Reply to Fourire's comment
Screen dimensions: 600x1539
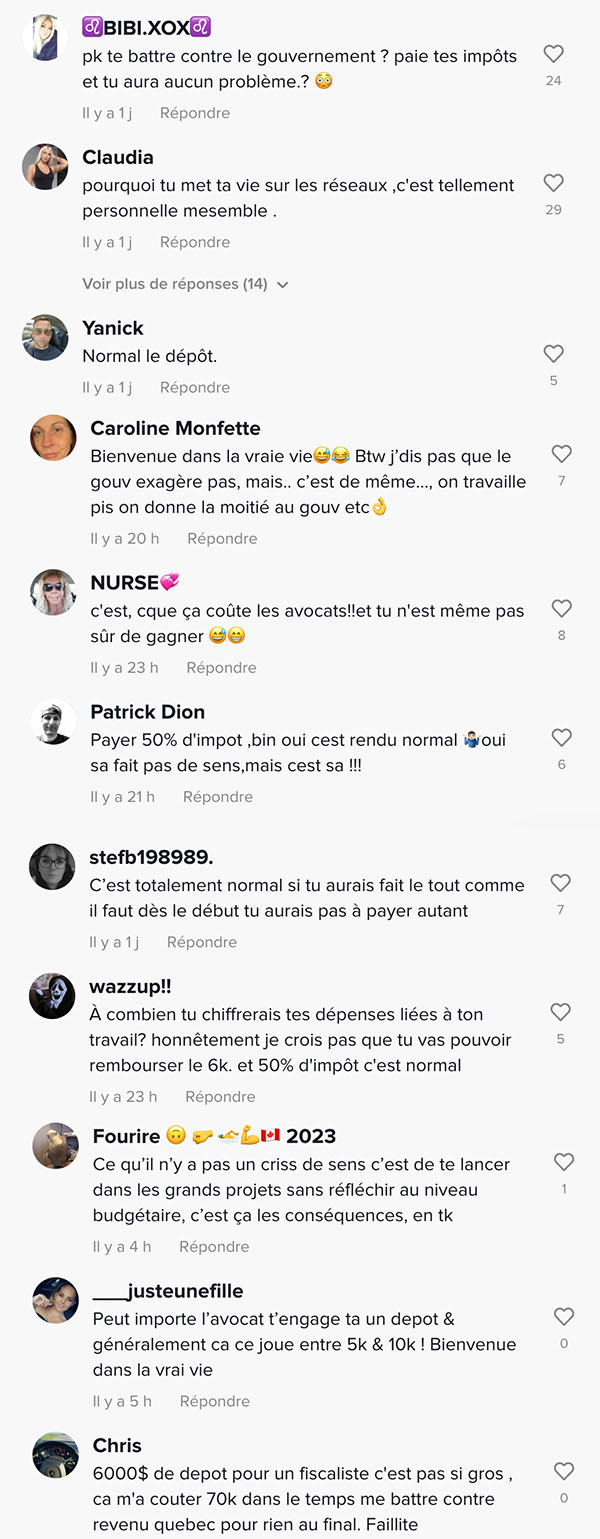pos(214,1246)
